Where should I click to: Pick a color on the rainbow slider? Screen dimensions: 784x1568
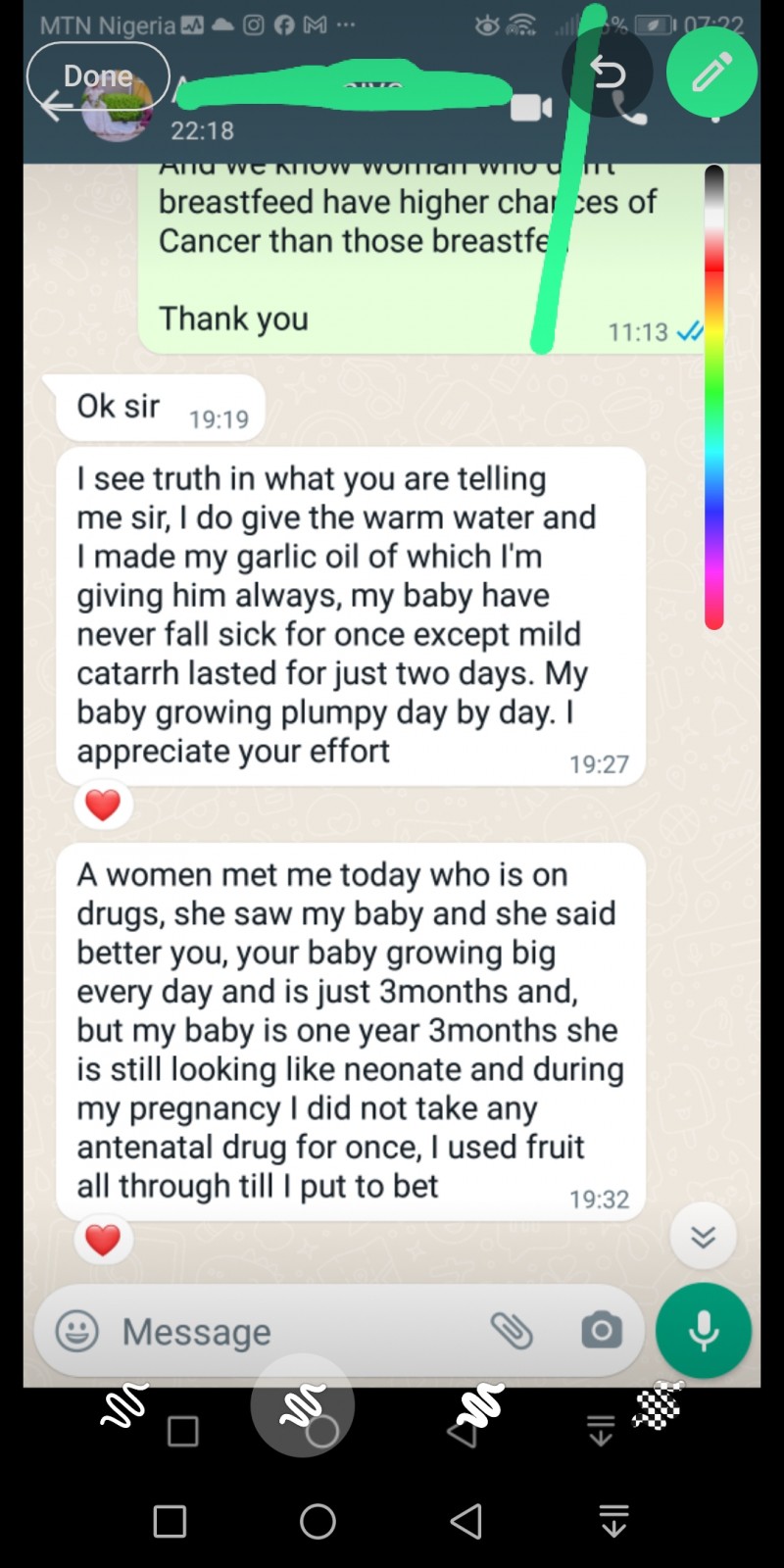(x=714, y=392)
